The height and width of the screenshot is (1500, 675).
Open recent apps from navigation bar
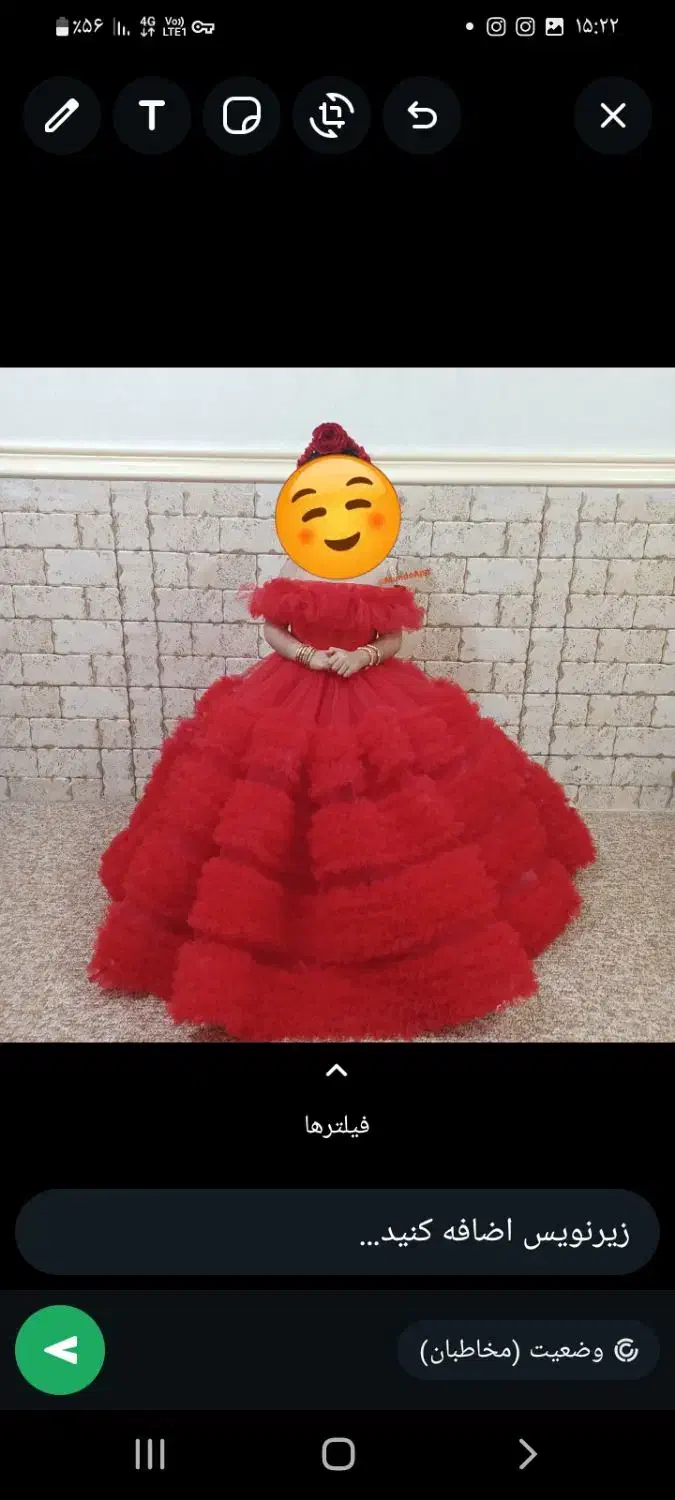pos(150,1454)
